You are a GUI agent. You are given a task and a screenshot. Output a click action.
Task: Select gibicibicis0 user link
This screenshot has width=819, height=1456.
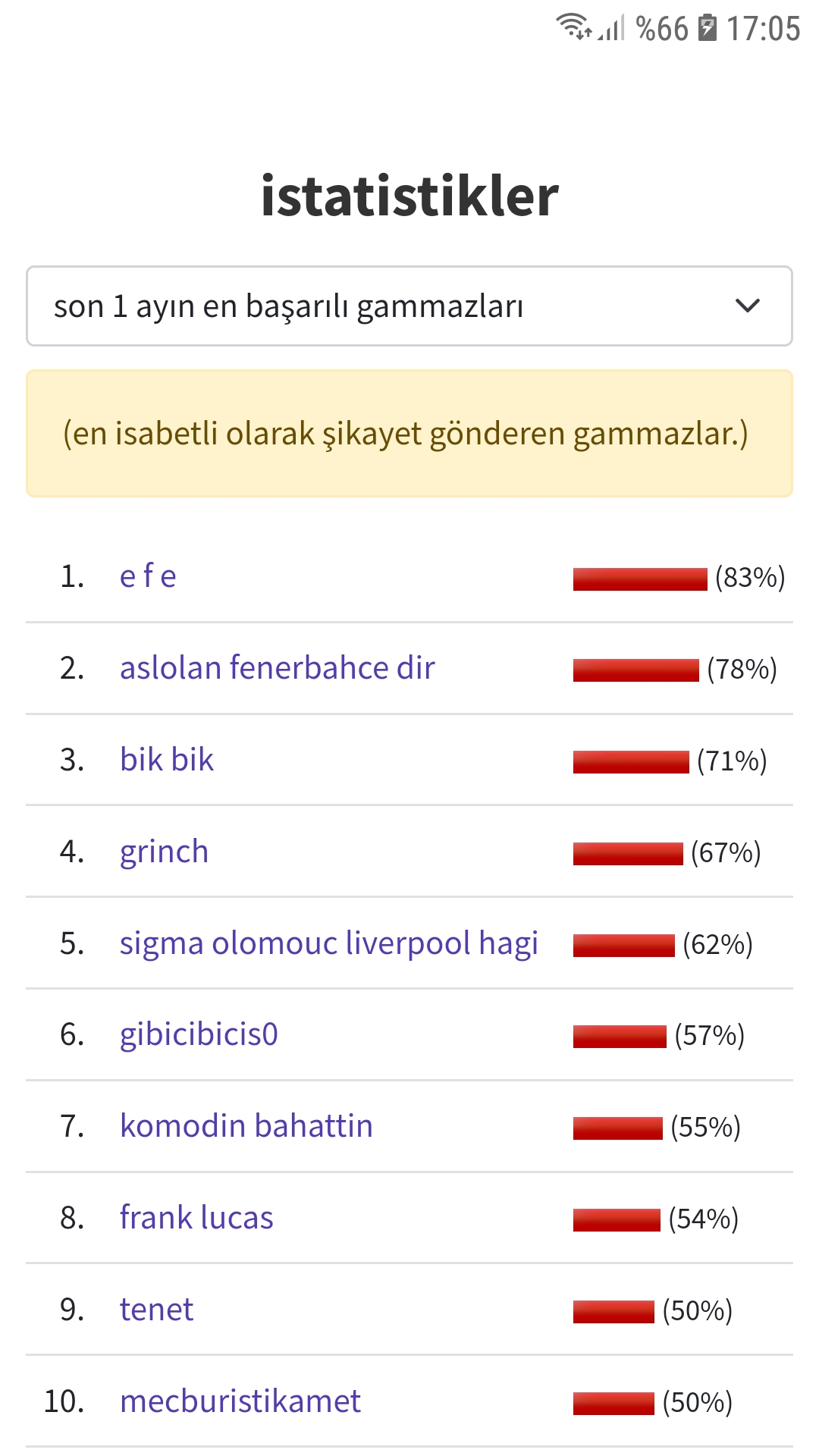(x=199, y=1035)
